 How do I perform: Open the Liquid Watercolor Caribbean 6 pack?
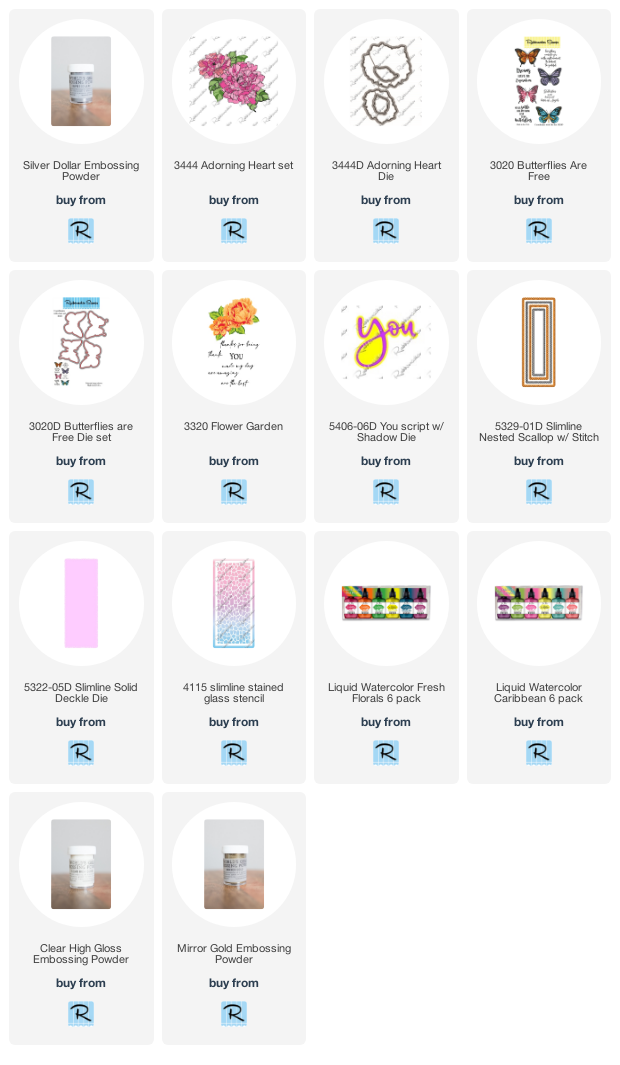[x=539, y=693]
